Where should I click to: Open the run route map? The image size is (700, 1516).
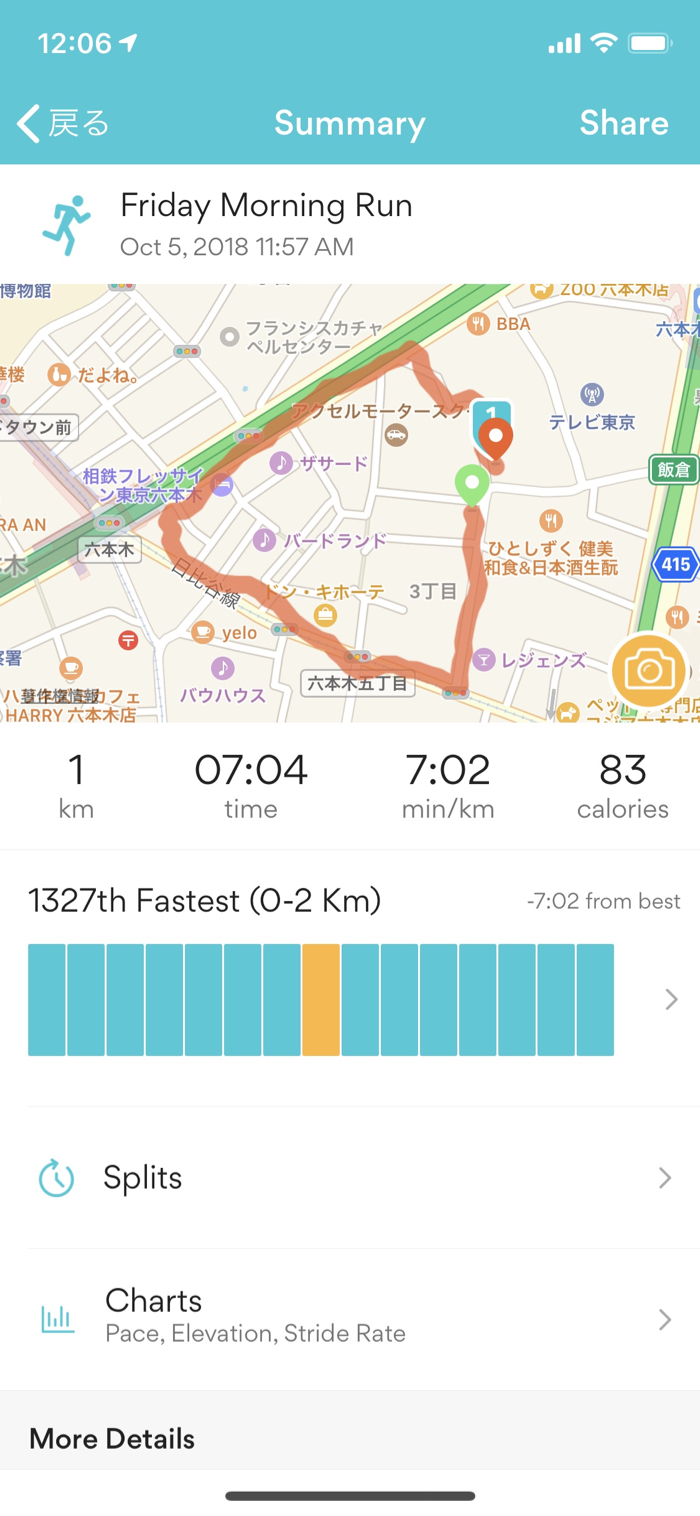(350, 503)
